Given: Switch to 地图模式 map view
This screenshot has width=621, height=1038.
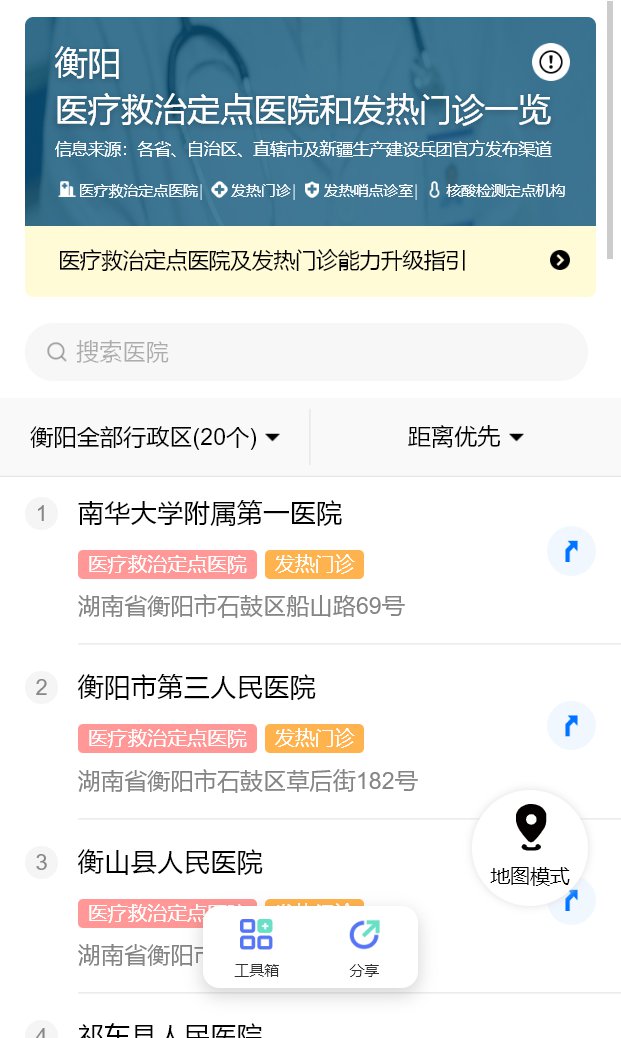Looking at the screenshot, I should pos(530,848).
